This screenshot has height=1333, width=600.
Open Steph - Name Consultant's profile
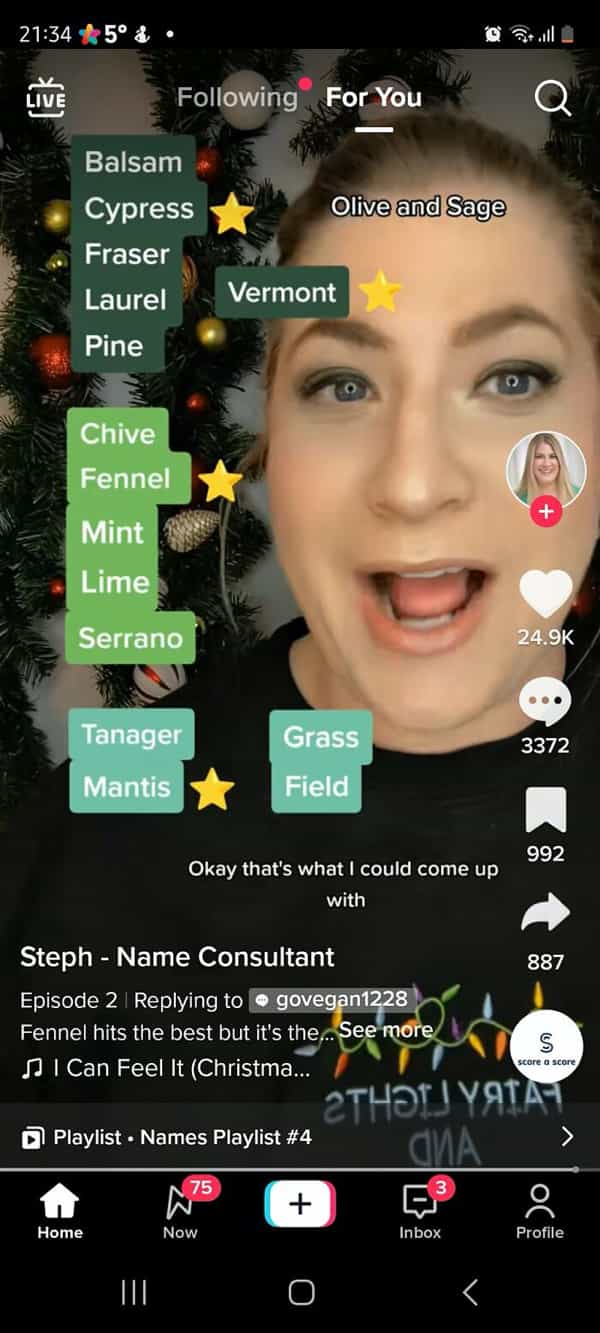(177, 957)
